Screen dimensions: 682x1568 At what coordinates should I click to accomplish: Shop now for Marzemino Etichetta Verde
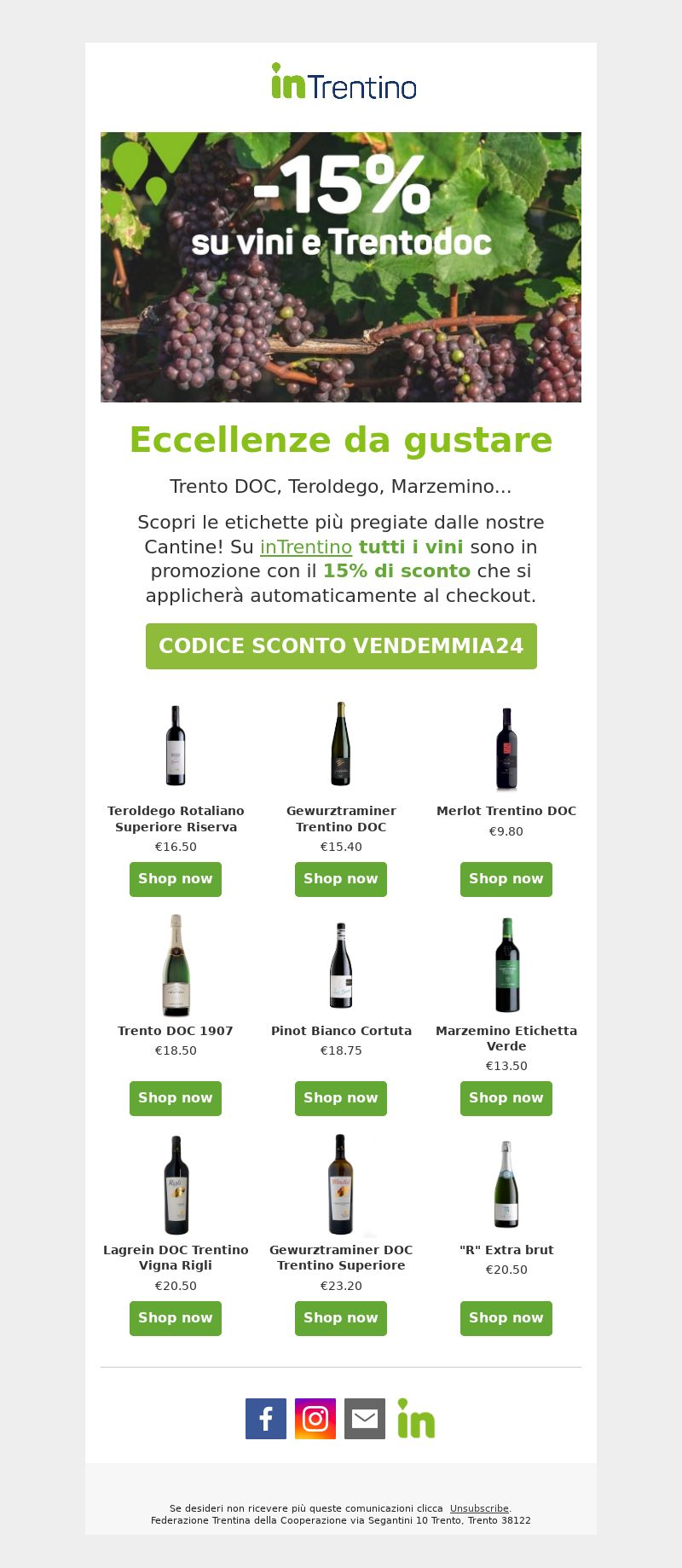506,1098
